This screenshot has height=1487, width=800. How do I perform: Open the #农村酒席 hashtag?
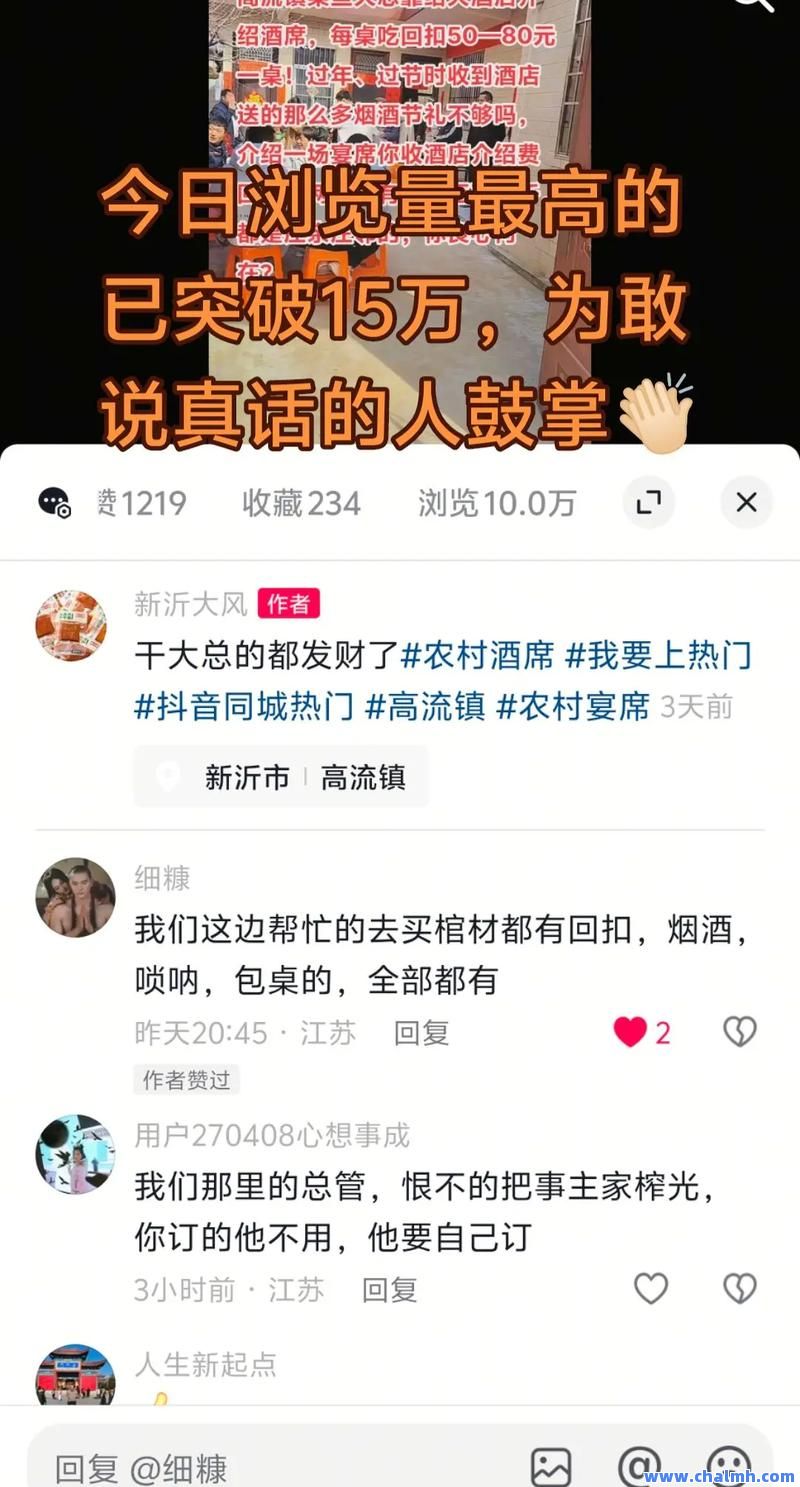(x=477, y=656)
